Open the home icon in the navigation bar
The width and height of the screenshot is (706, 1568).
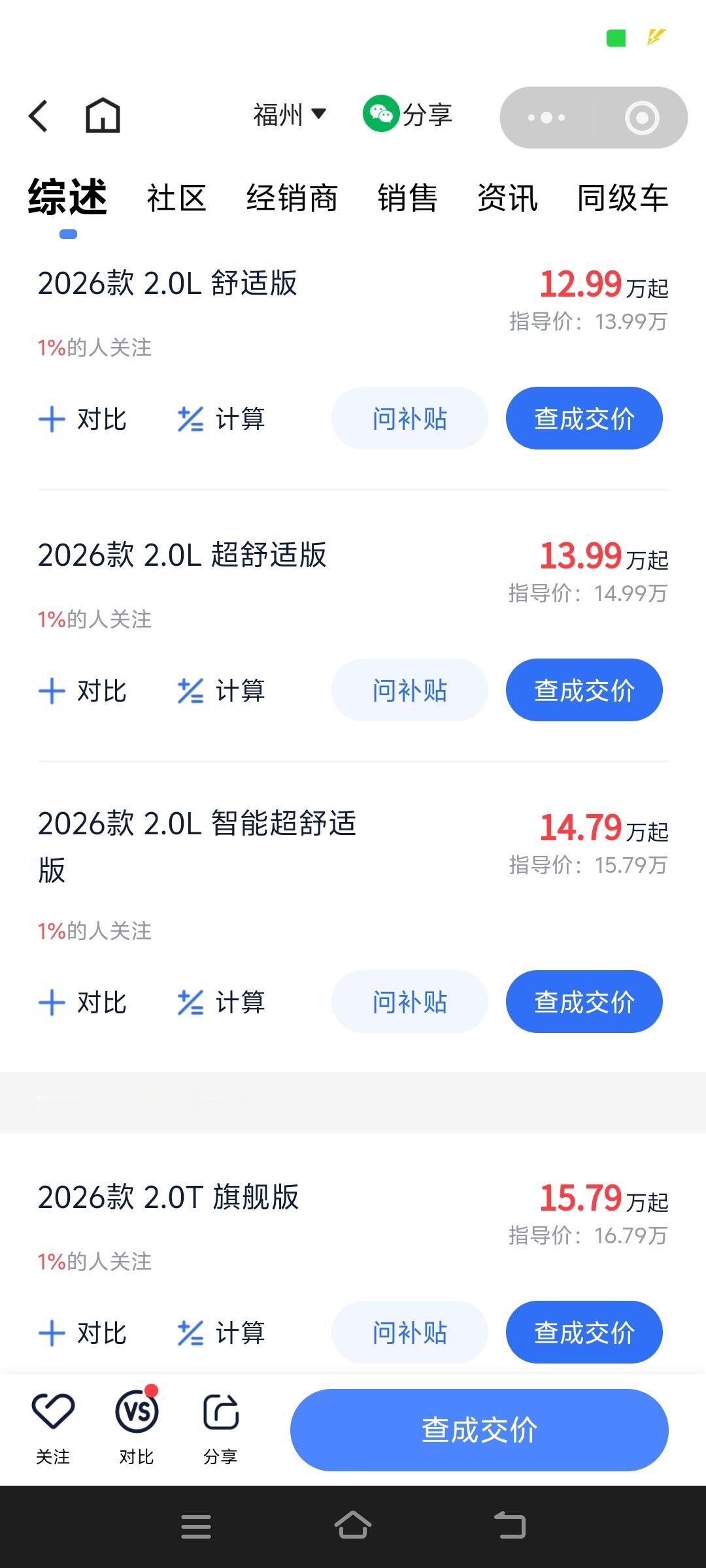[101, 115]
